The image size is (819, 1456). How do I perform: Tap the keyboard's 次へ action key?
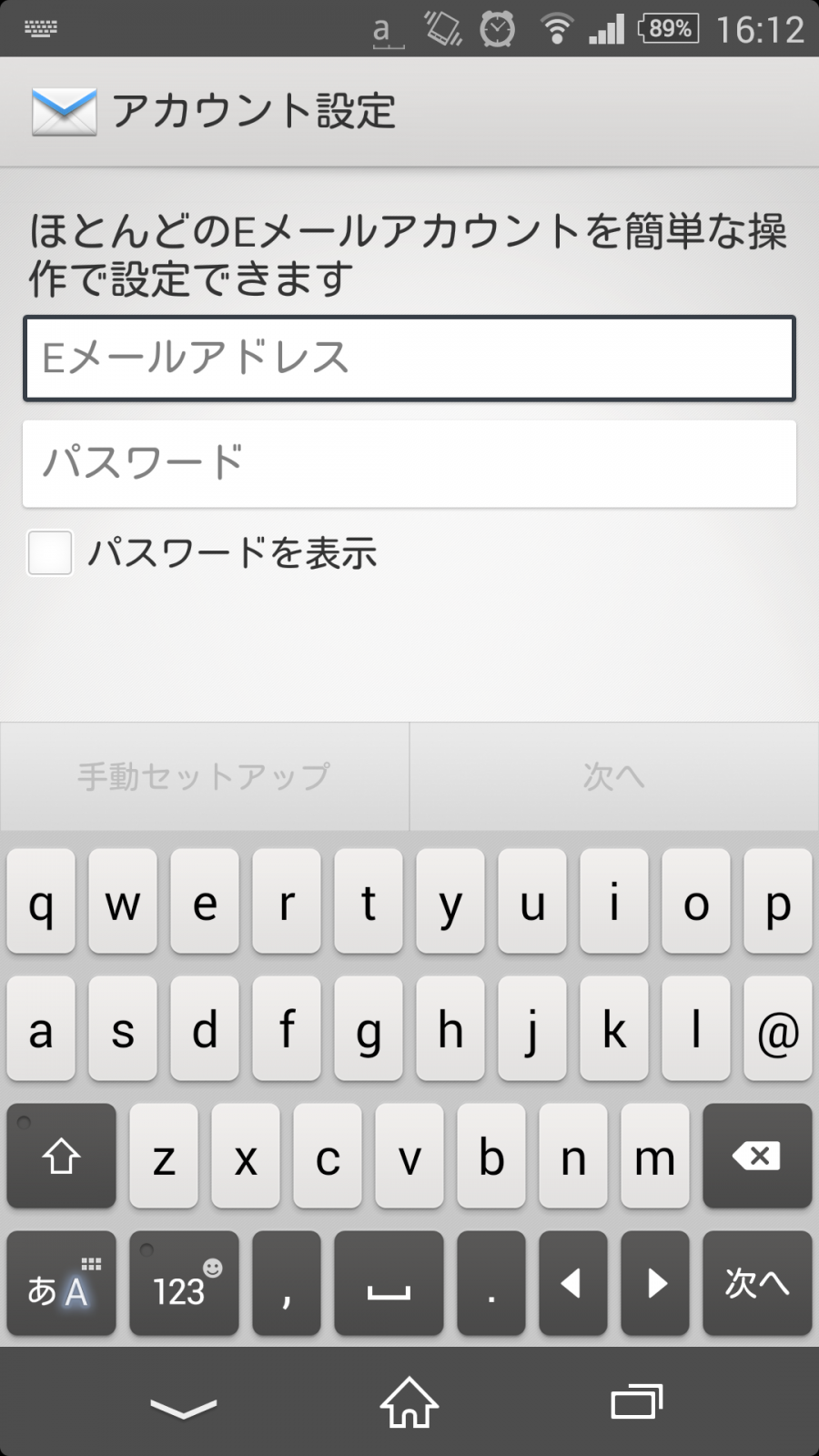tap(757, 1283)
